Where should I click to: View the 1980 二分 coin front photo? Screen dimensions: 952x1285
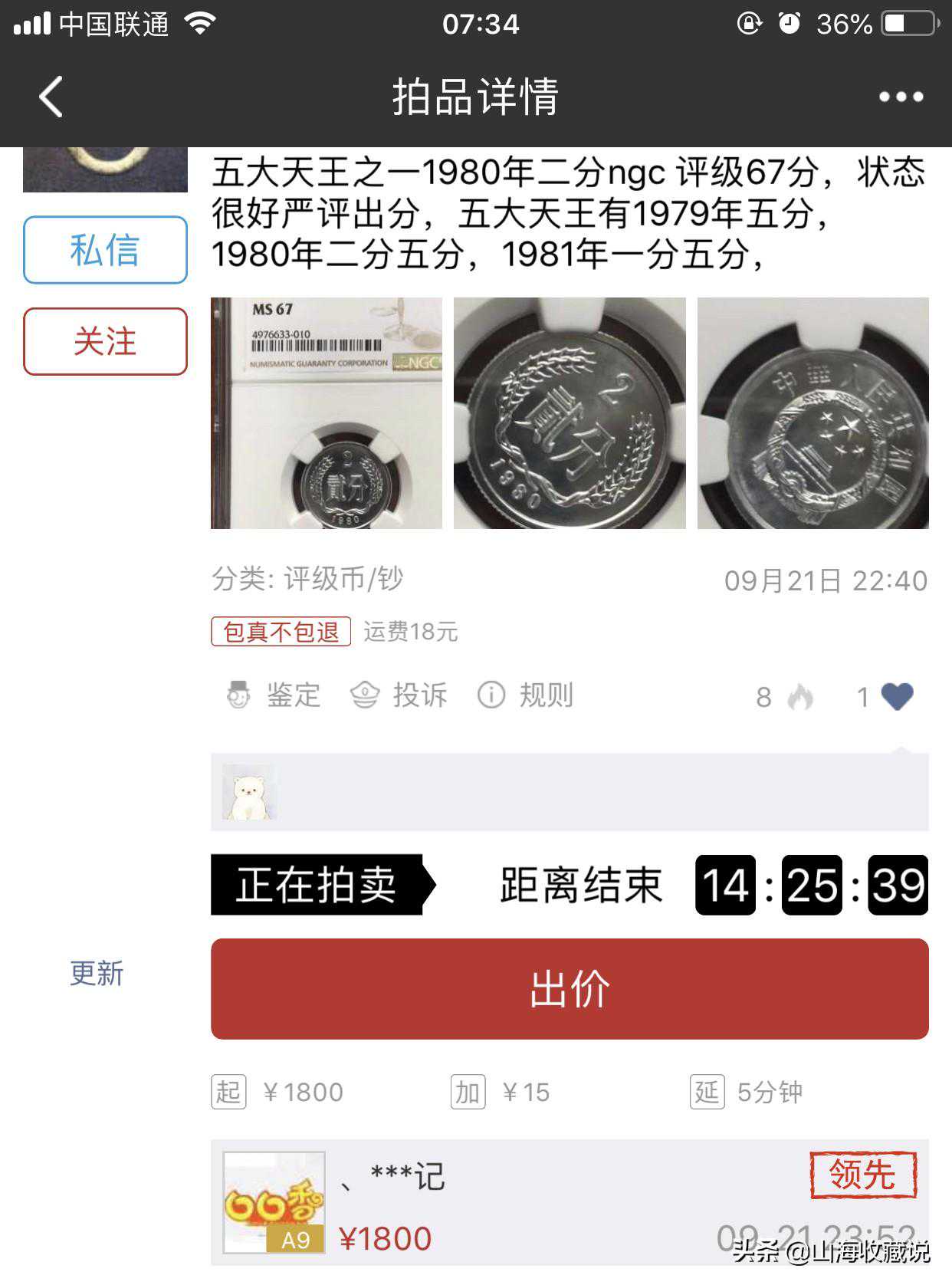(x=570, y=413)
